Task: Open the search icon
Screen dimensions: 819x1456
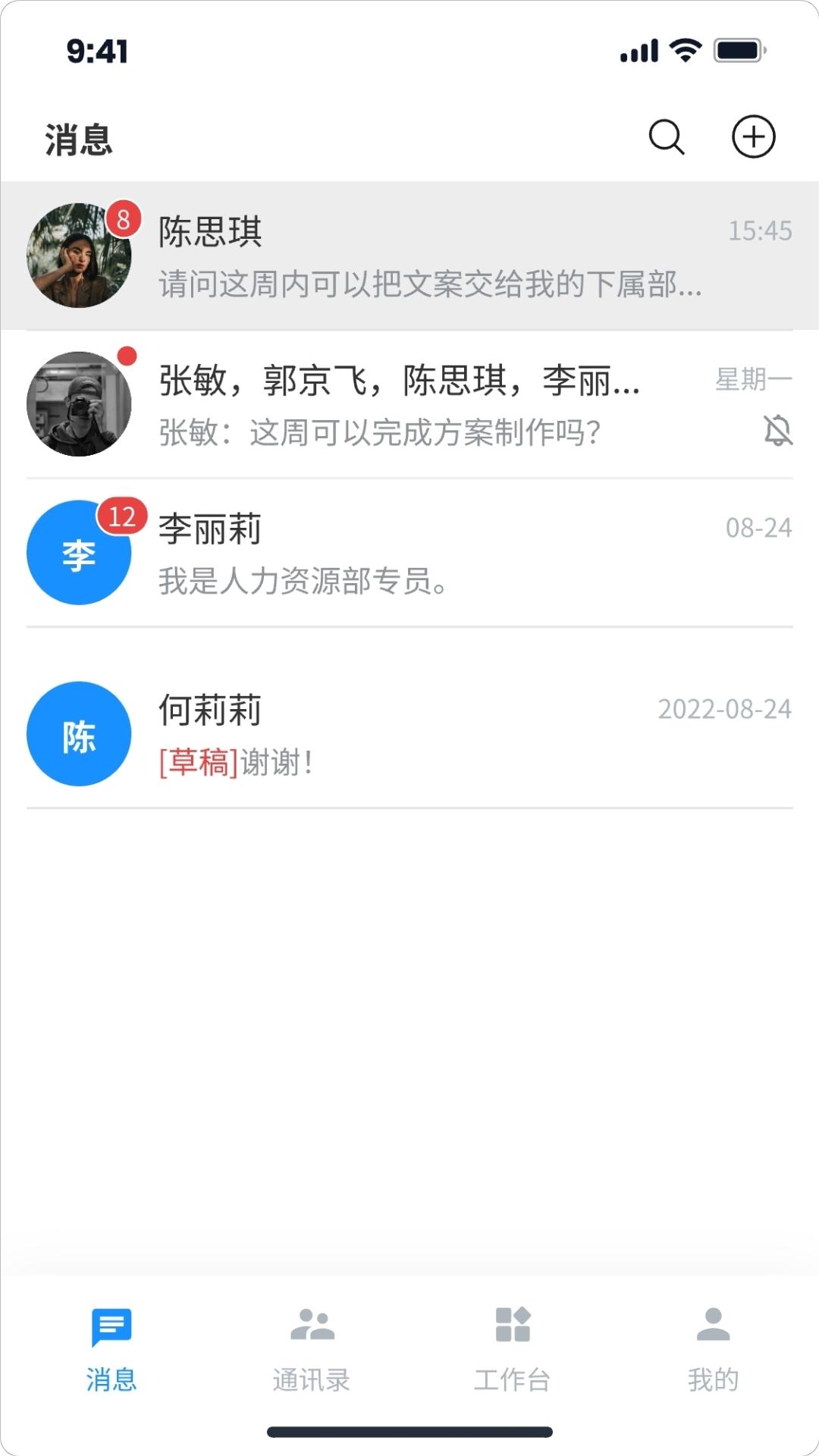Action: 666,137
